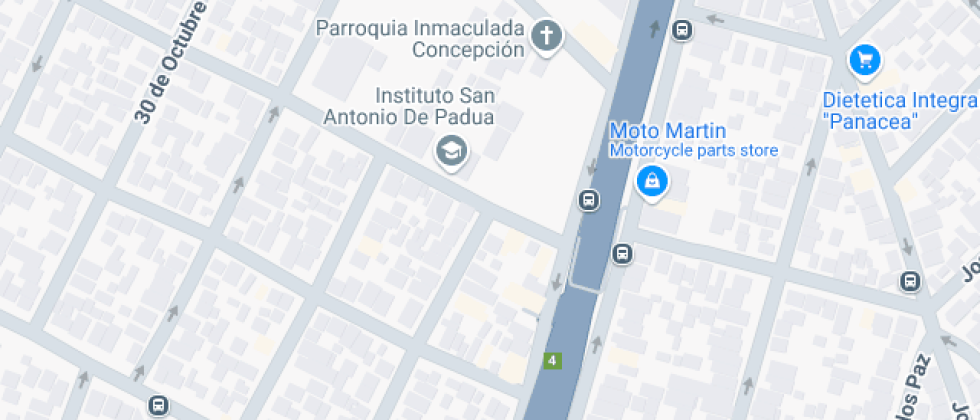This screenshot has height=420, width=980.
Task: Open the Parroquia Inmaculada Concepción church marker
Action: pos(546,37)
